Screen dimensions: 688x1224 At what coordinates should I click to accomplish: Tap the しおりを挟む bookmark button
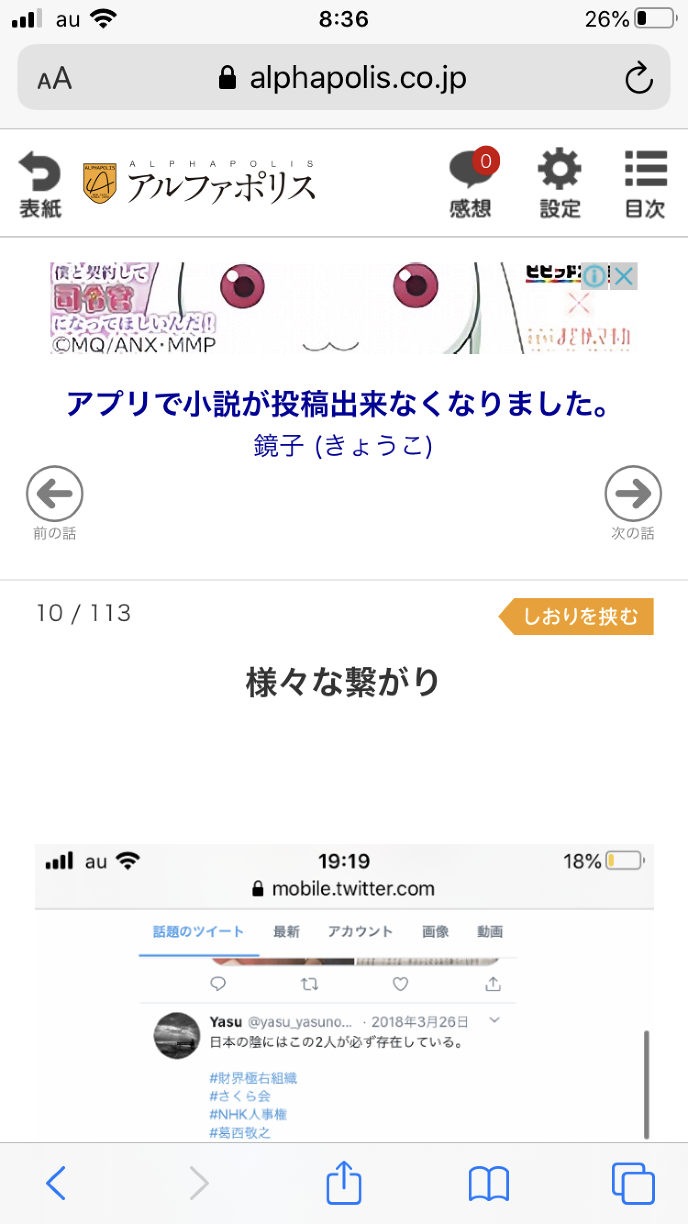pyautogui.click(x=577, y=617)
